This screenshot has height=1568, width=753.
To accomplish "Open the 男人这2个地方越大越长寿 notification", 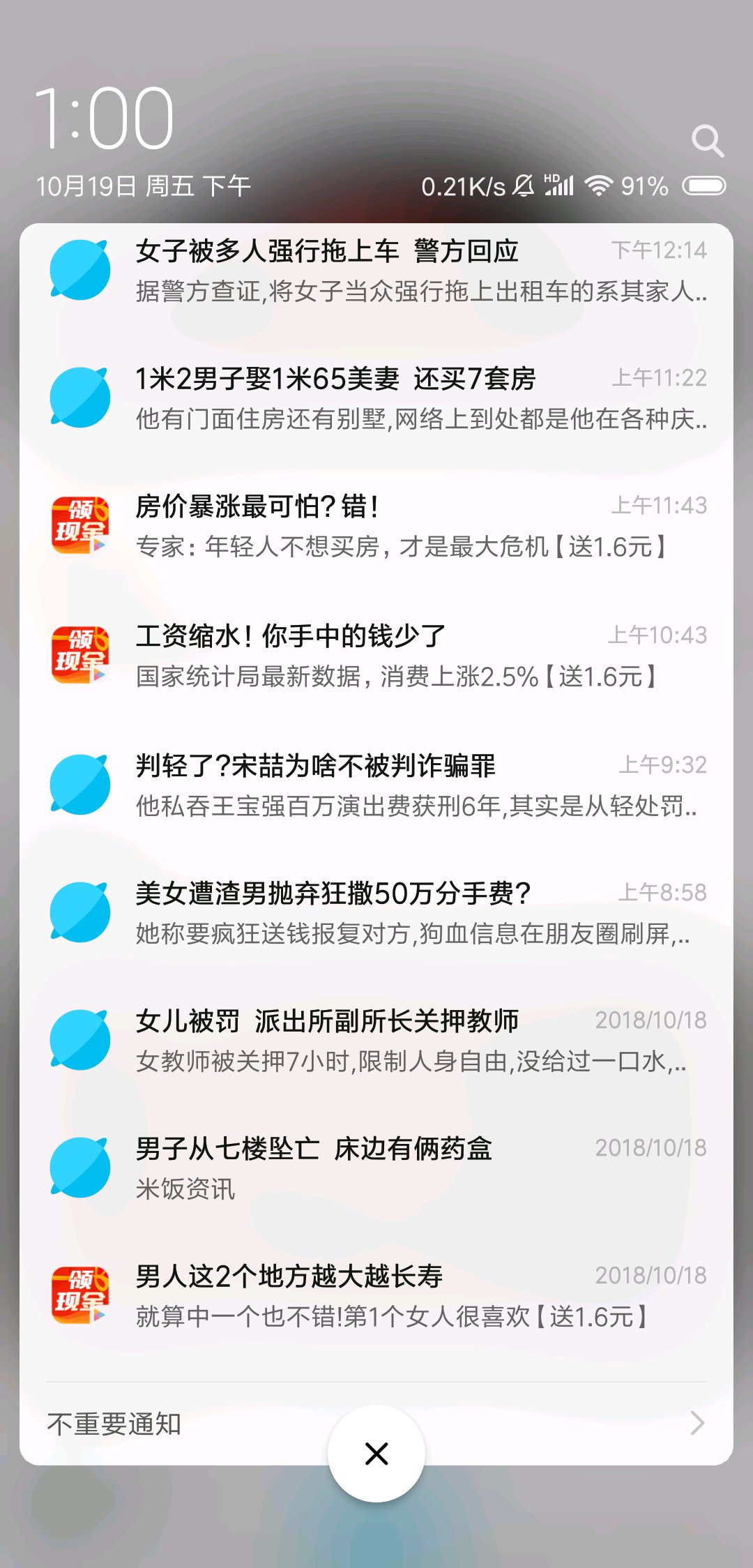I will [376, 1296].
